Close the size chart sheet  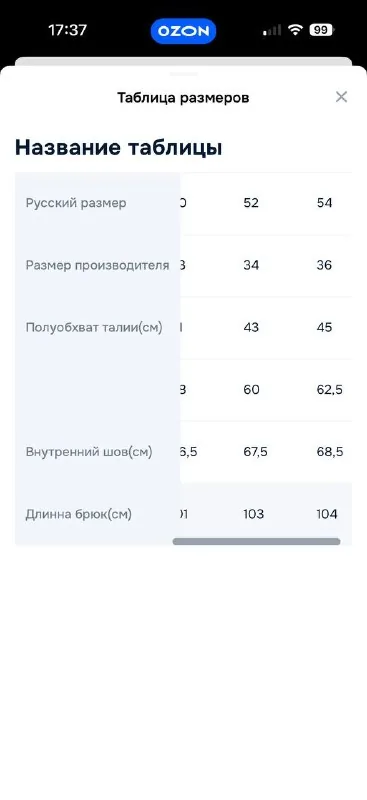pyautogui.click(x=341, y=97)
